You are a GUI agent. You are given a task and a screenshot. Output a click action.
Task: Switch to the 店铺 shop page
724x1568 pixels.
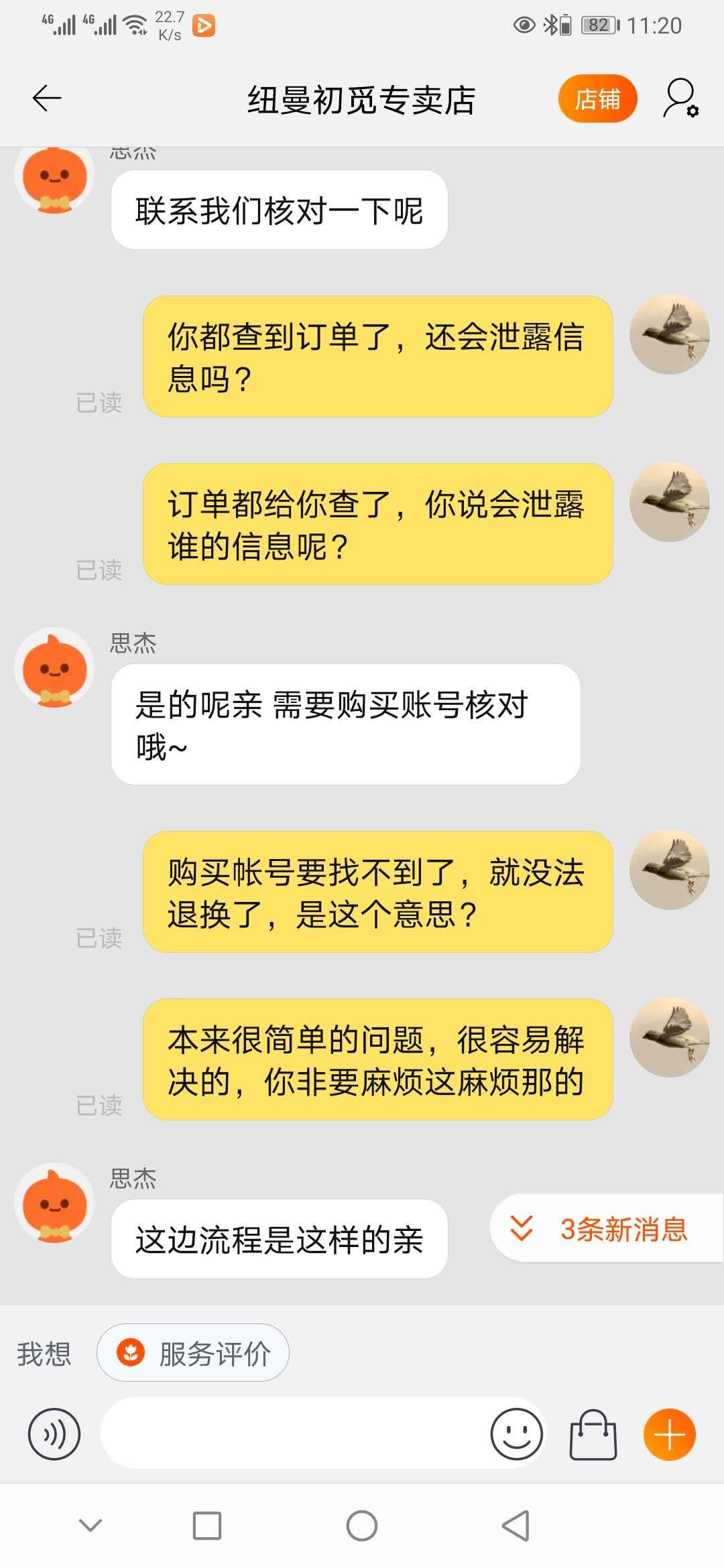click(x=597, y=99)
